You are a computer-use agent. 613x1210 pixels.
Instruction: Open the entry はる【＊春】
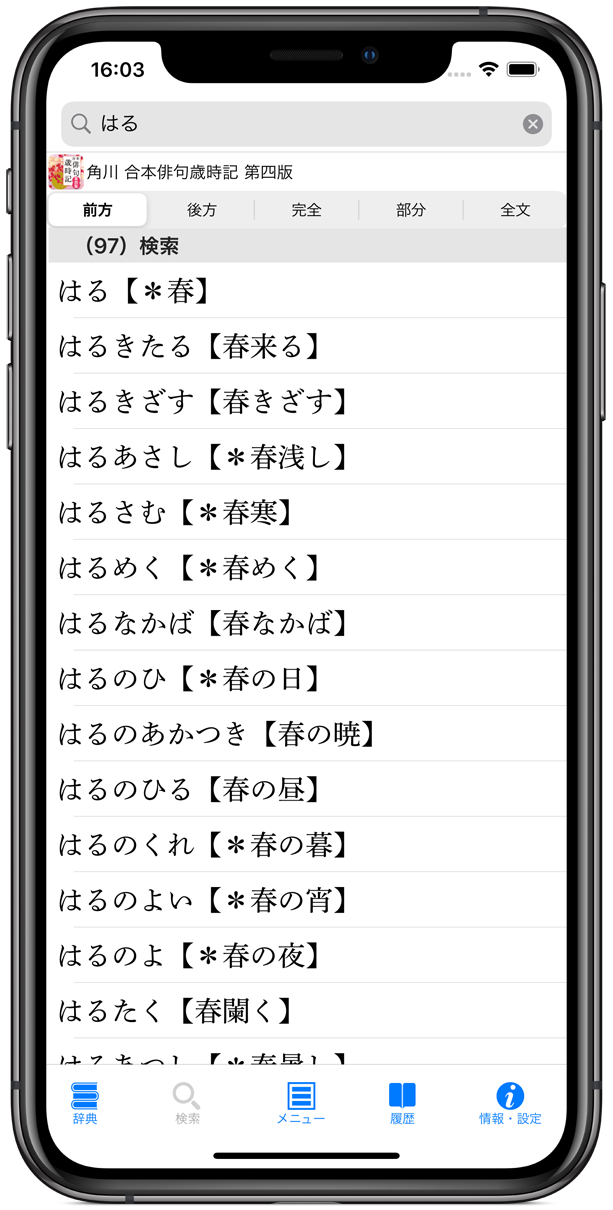pyautogui.click(x=306, y=291)
